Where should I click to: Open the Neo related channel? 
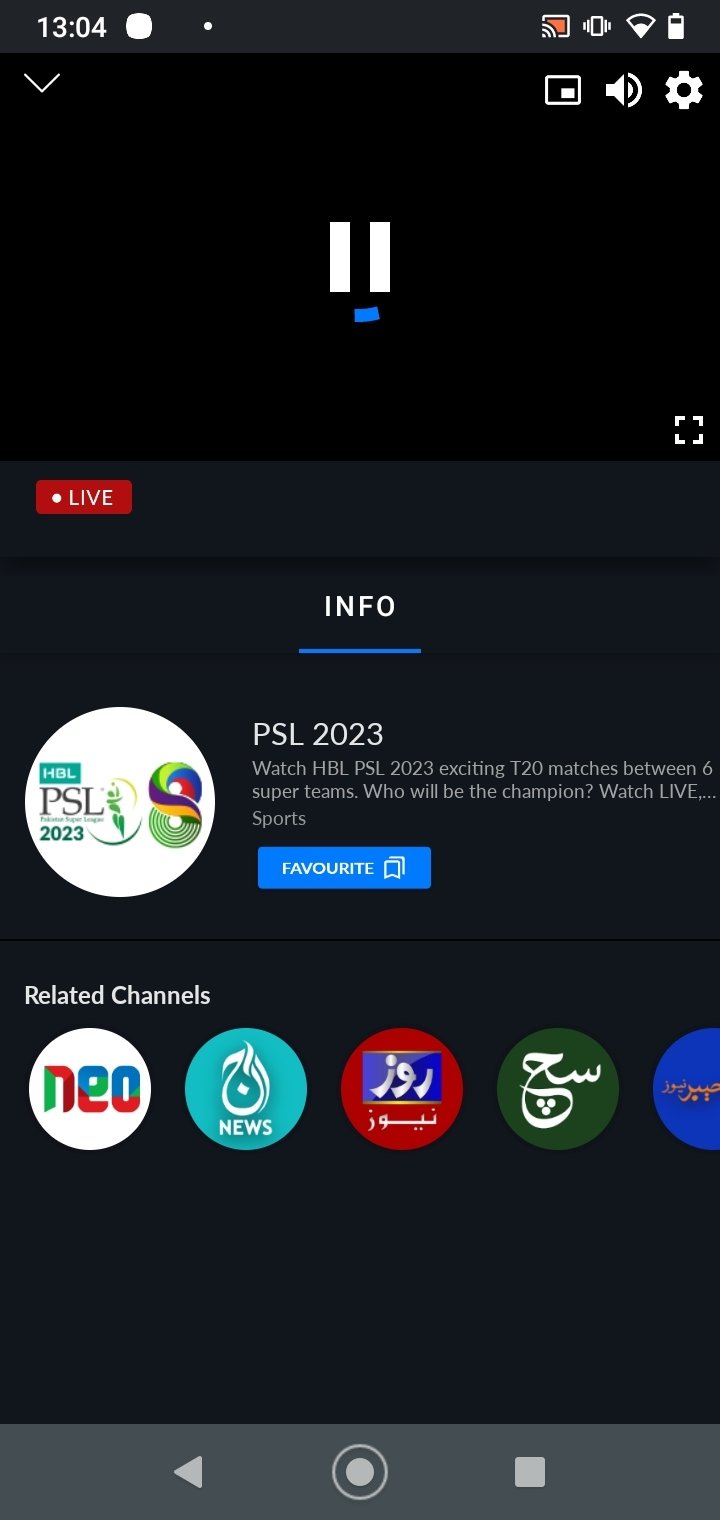pyautogui.click(x=90, y=1089)
